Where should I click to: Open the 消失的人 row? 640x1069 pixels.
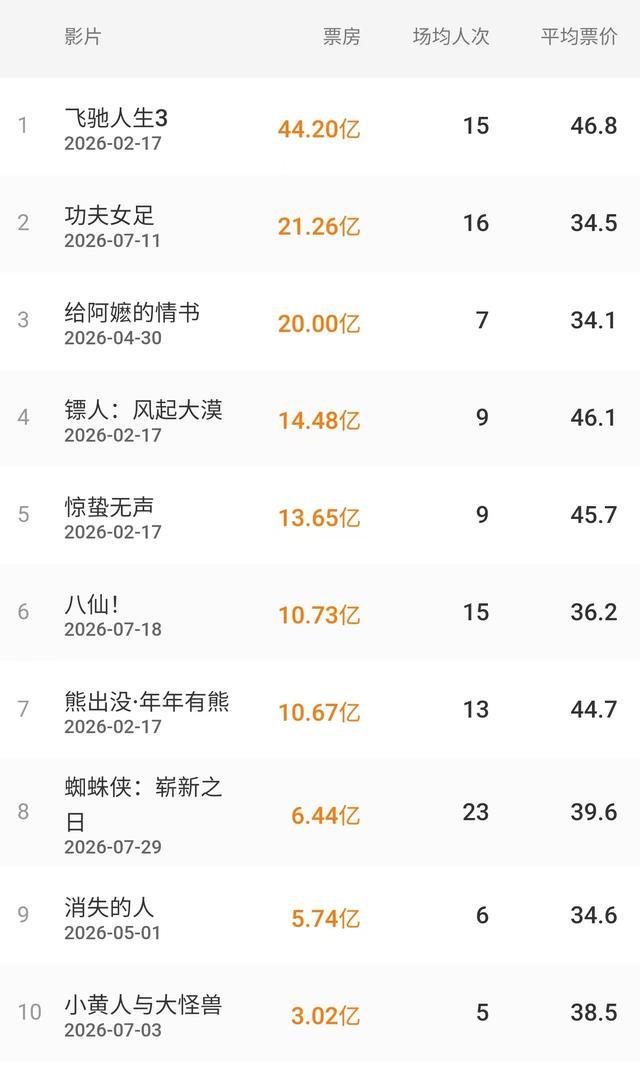tap(320, 916)
